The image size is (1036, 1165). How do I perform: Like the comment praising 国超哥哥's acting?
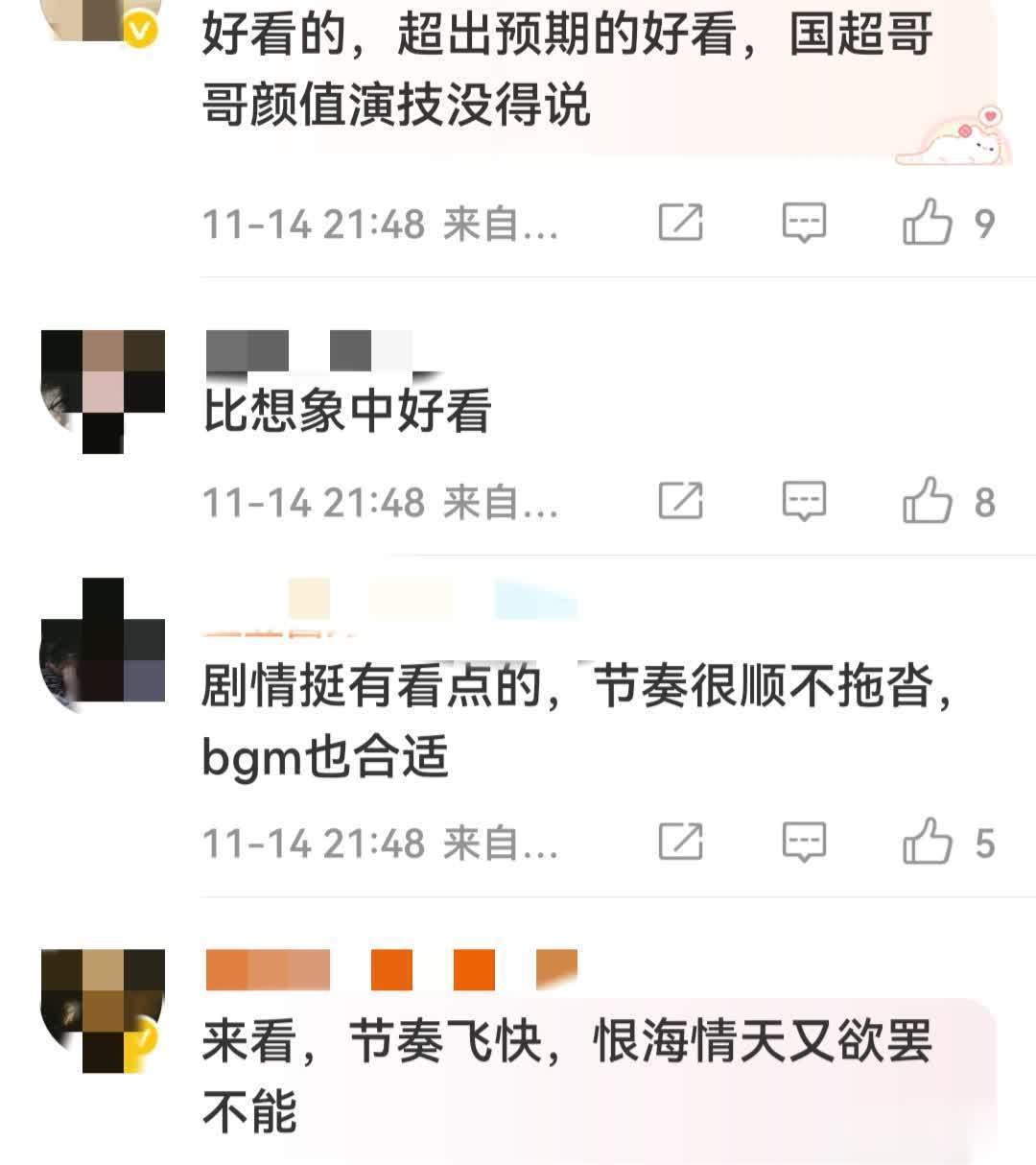[x=927, y=223]
